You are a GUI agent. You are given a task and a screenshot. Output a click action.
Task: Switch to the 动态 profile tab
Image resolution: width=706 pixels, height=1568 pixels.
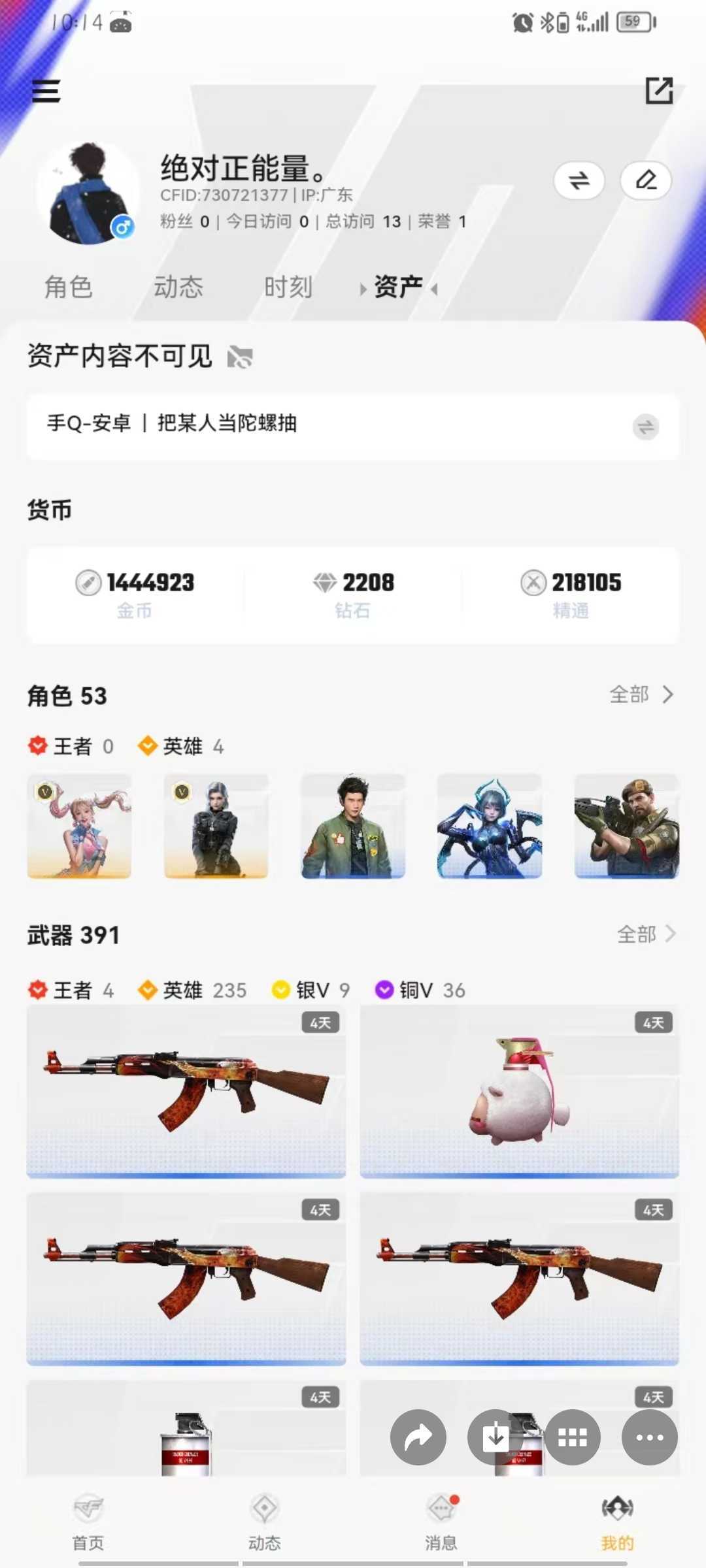(178, 287)
